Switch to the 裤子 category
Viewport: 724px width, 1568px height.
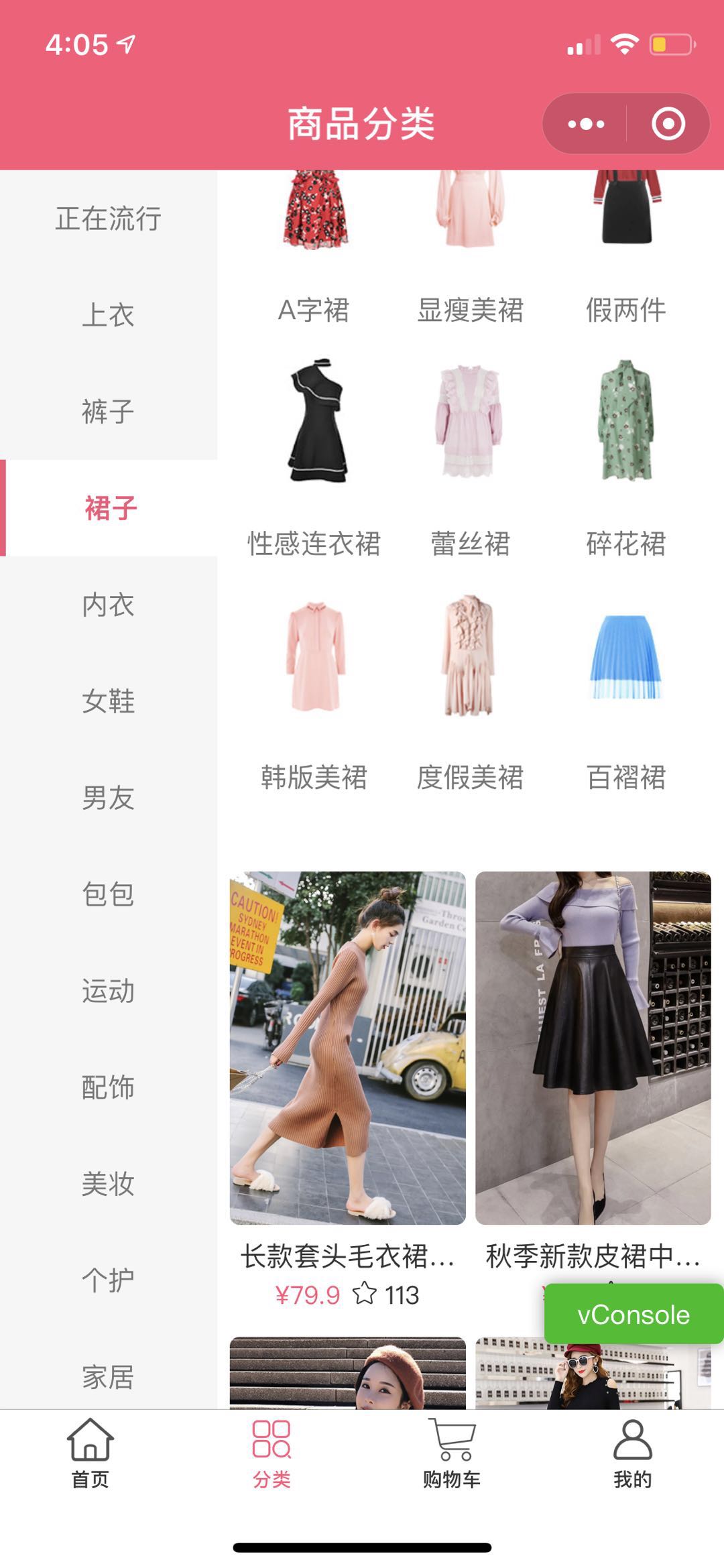pos(109,412)
